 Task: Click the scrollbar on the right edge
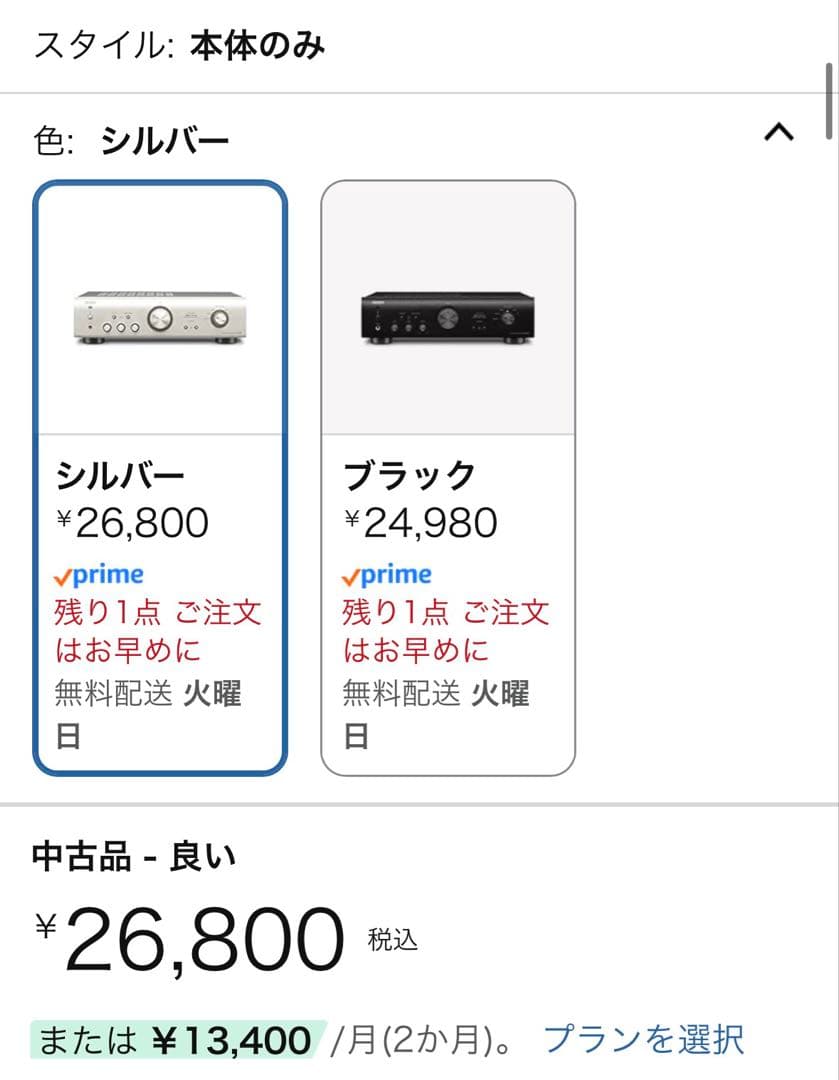(831, 100)
